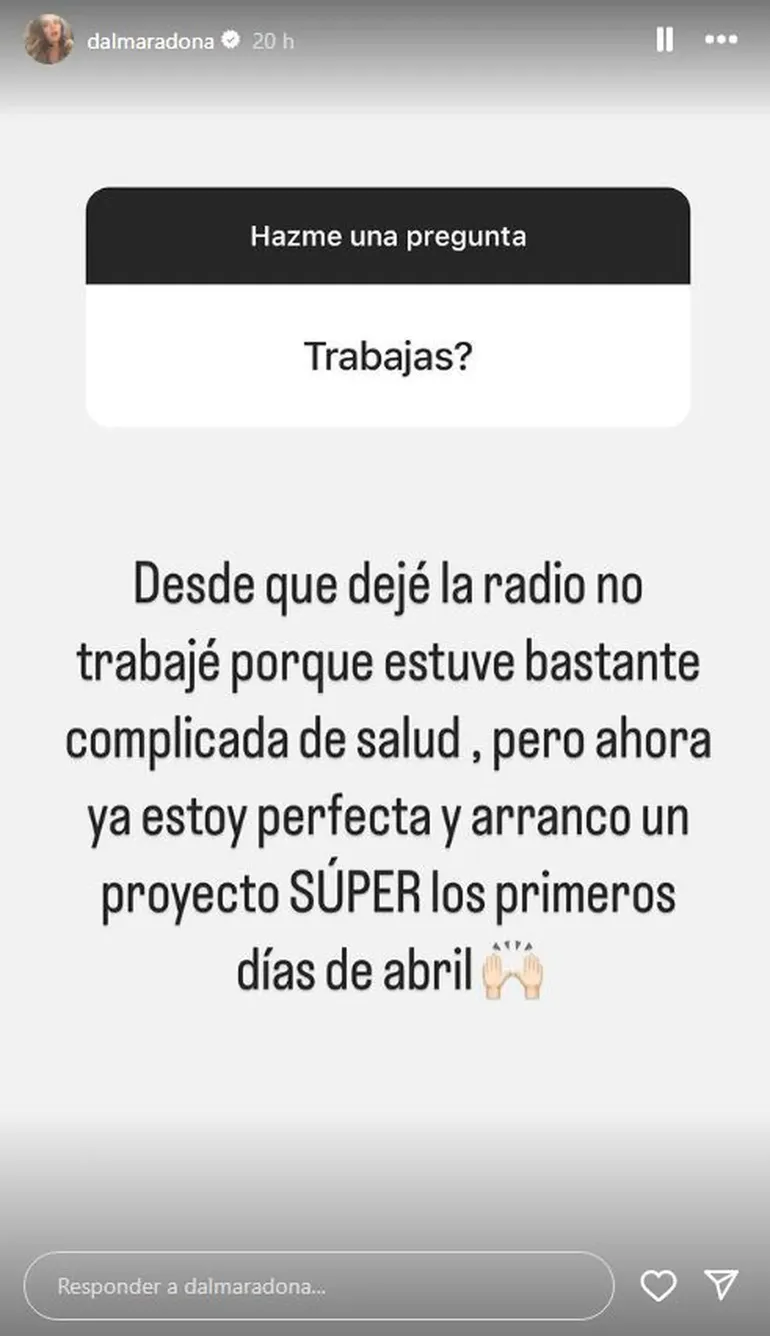Tap the top story header bar
Screen dimensions: 770x1336
[385, 40]
